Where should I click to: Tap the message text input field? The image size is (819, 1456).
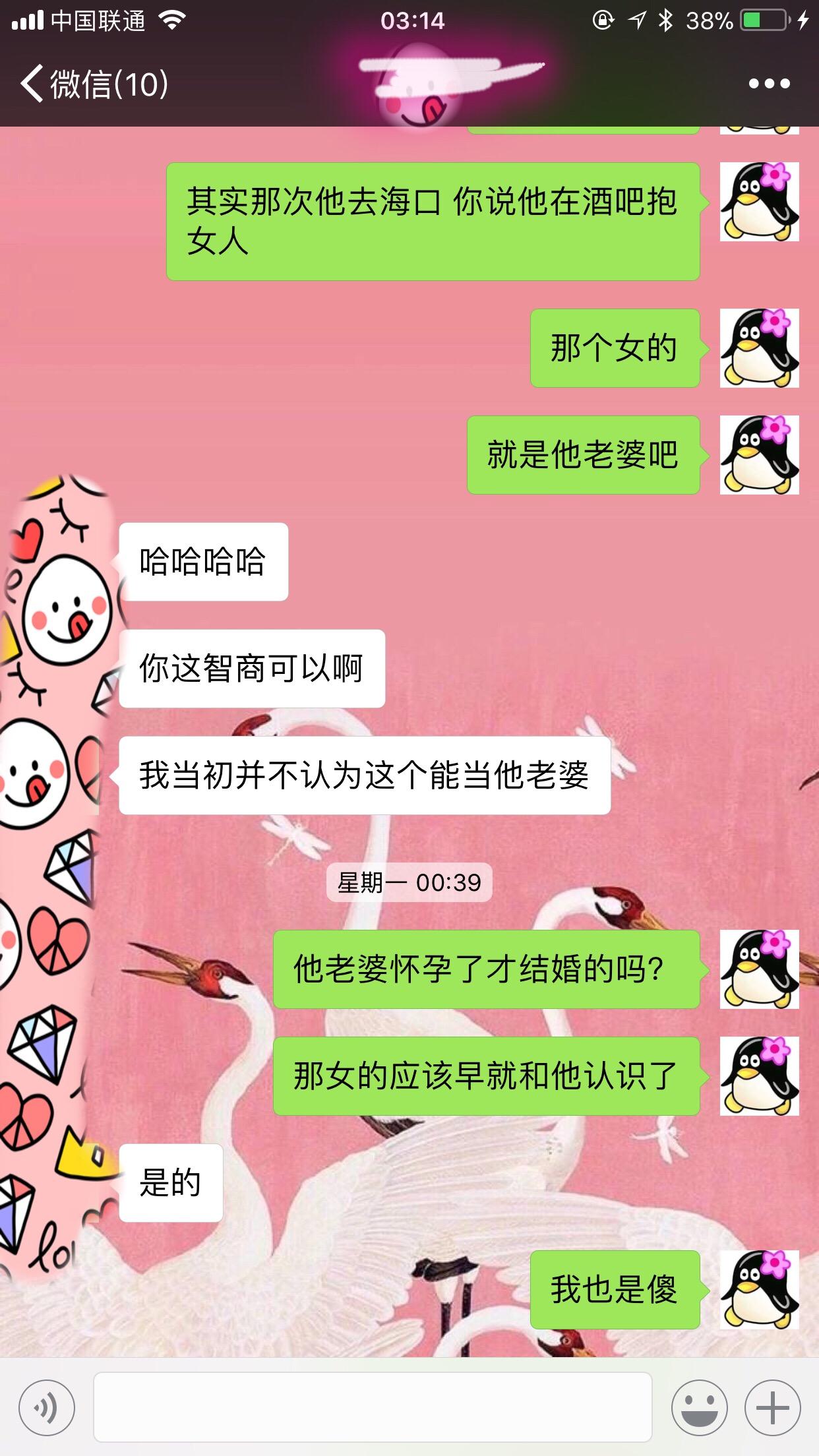pyautogui.click(x=373, y=1408)
